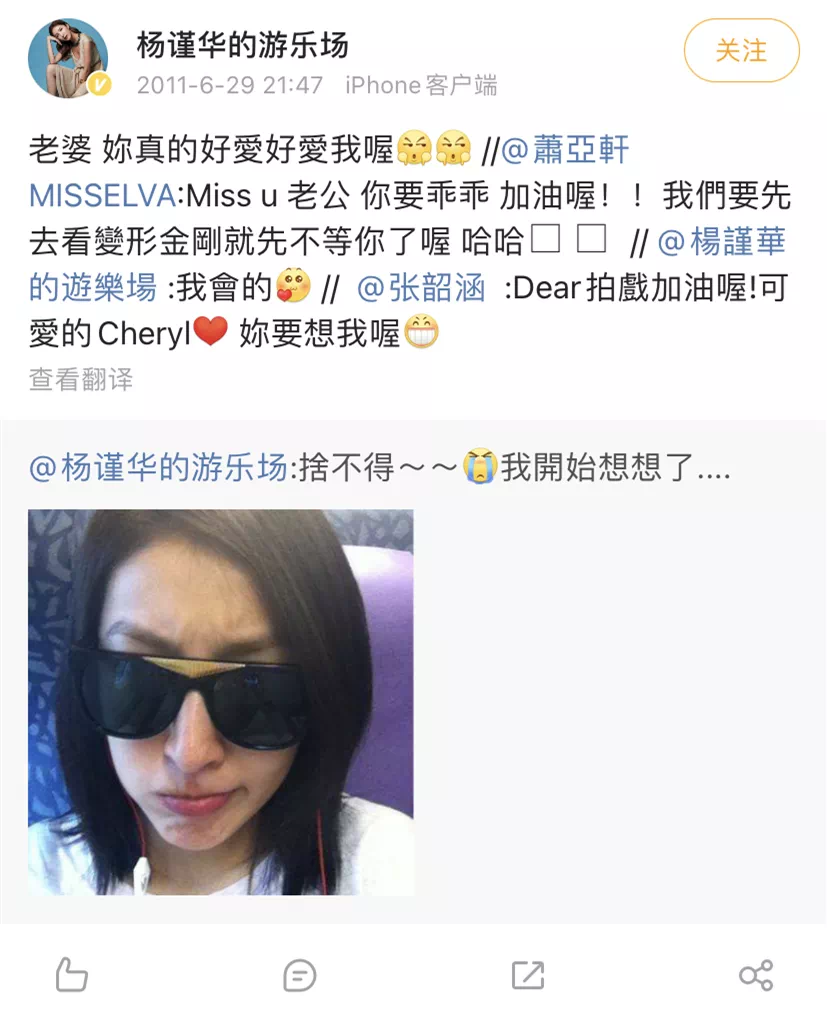Share the post via share icon

pyautogui.click(x=755, y=974)
